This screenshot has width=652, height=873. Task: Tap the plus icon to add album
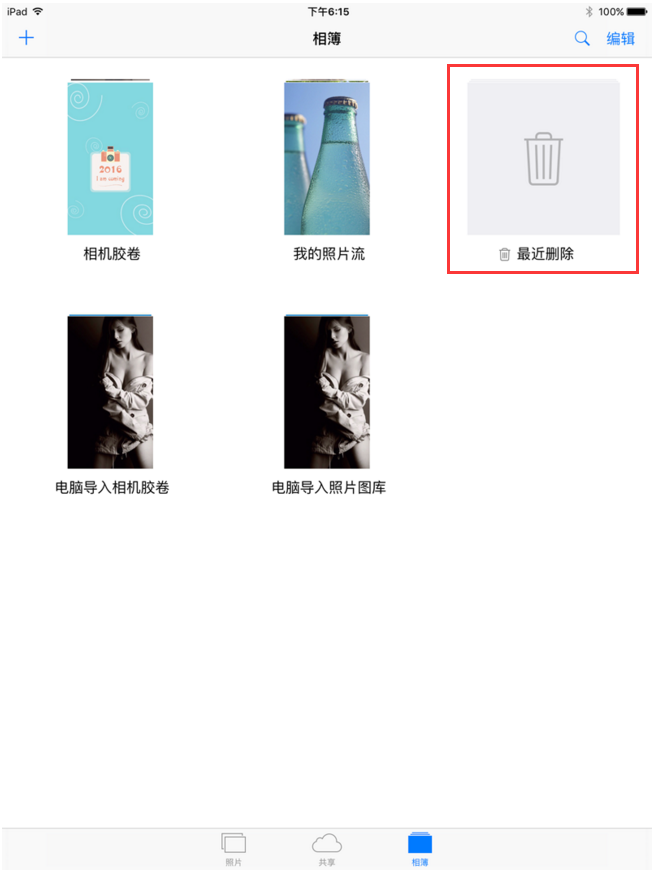point(27,38)
